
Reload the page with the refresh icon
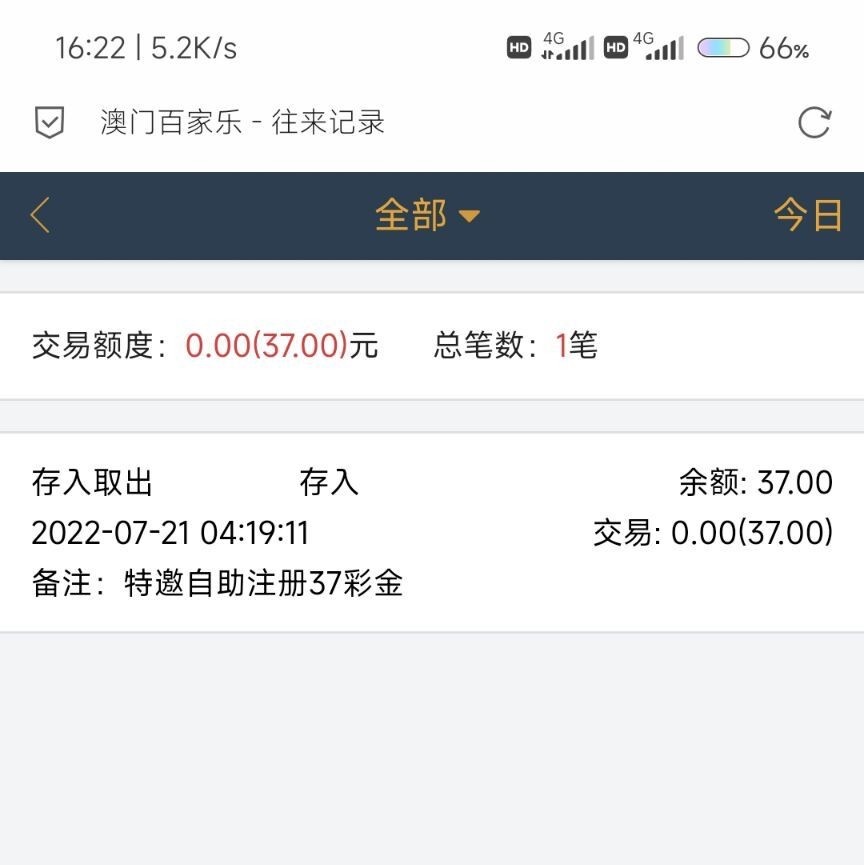point(814,123)
